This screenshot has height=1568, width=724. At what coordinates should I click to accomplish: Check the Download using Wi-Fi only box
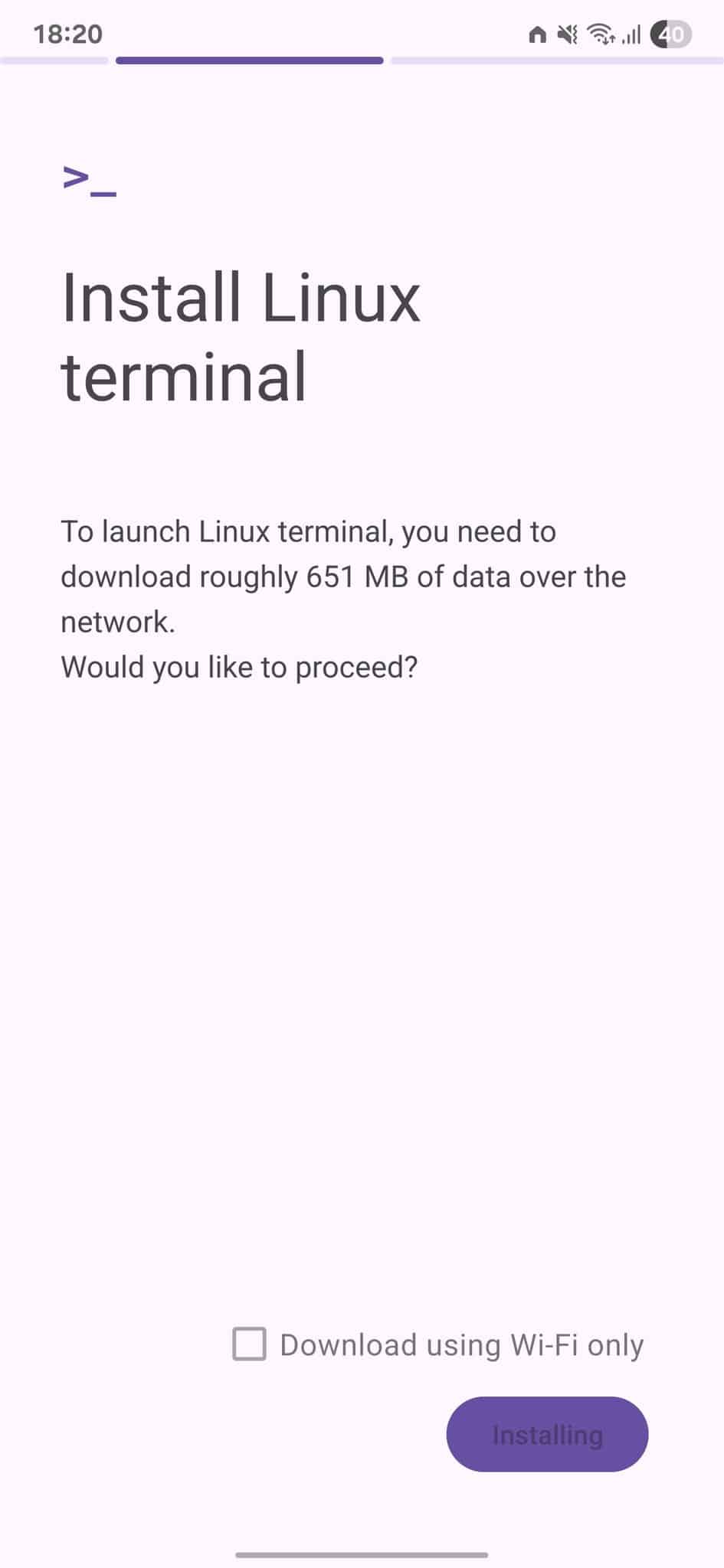249,1344
